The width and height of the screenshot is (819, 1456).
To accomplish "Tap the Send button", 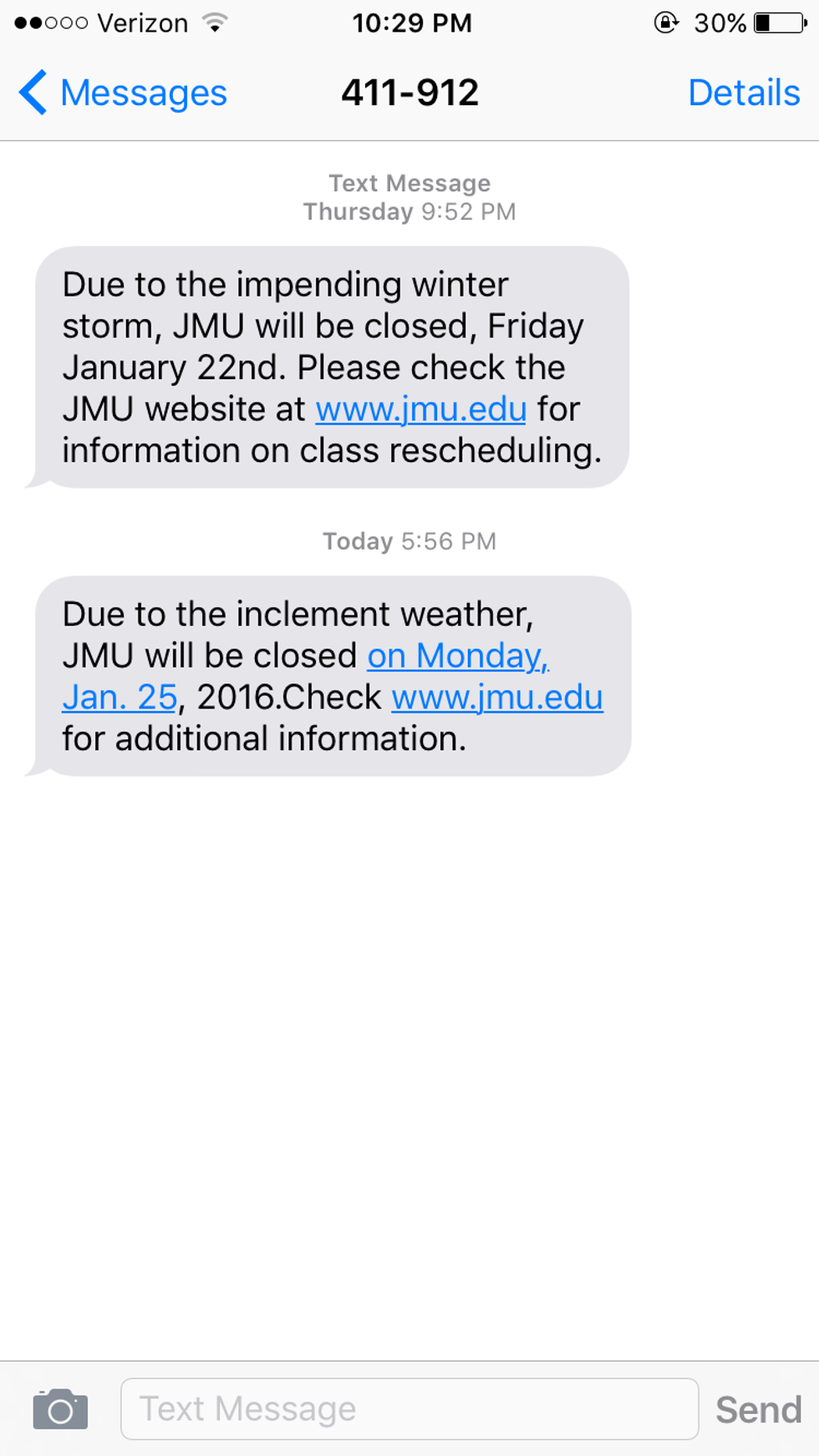I will (758, 1409).
